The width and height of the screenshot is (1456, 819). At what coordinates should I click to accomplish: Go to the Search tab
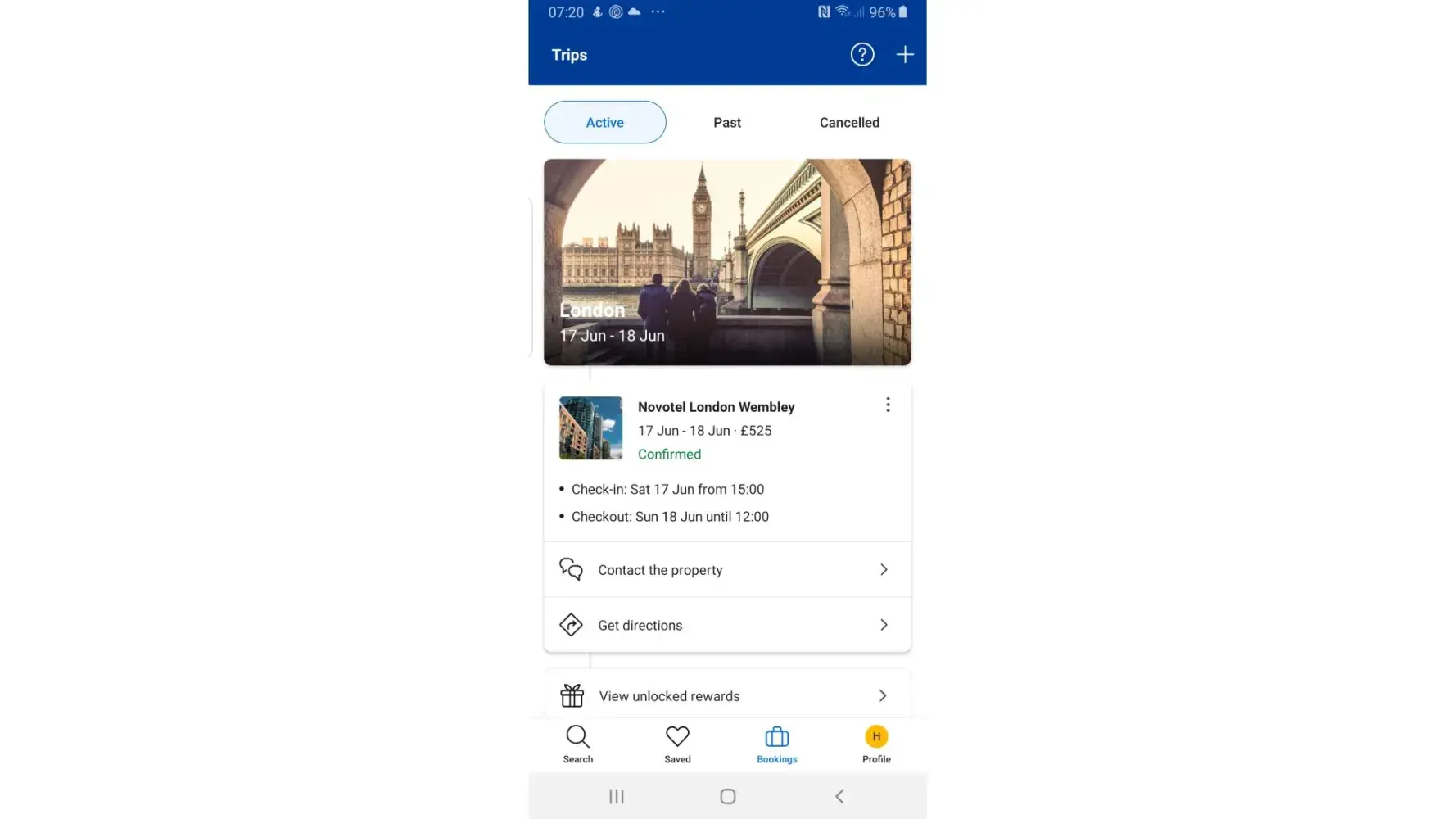(577, 744)
